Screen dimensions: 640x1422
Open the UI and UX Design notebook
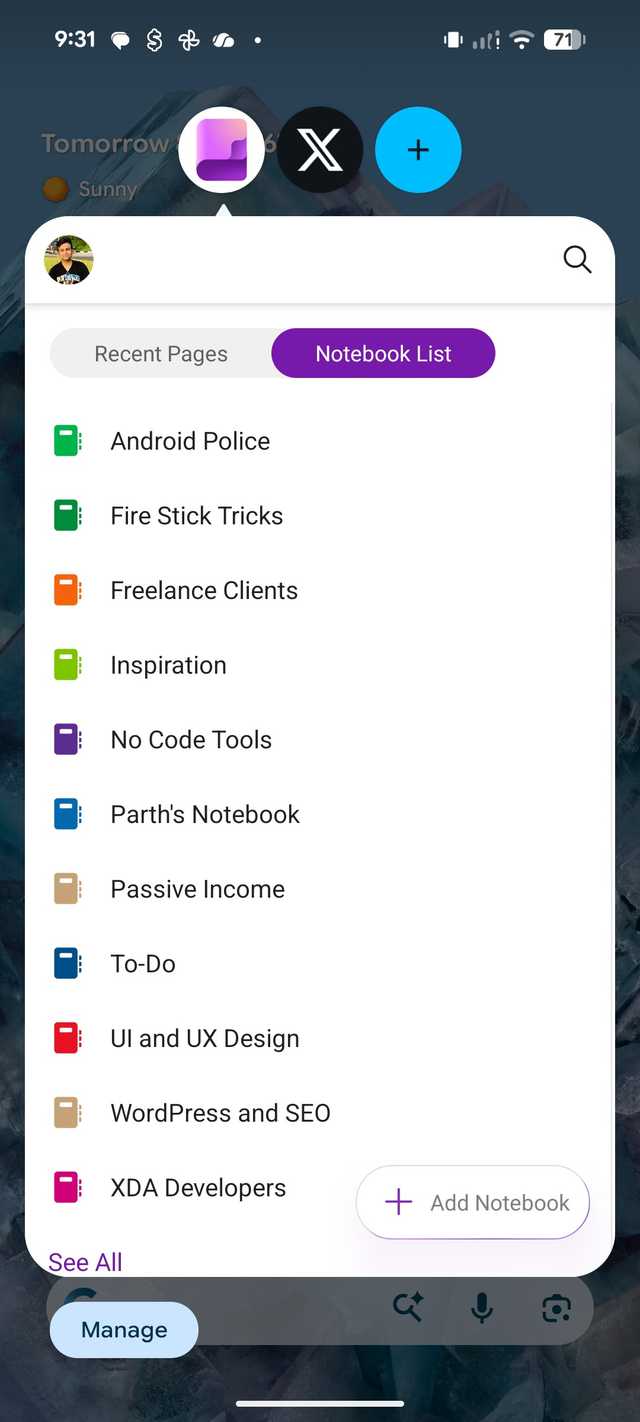point(204,1039)
